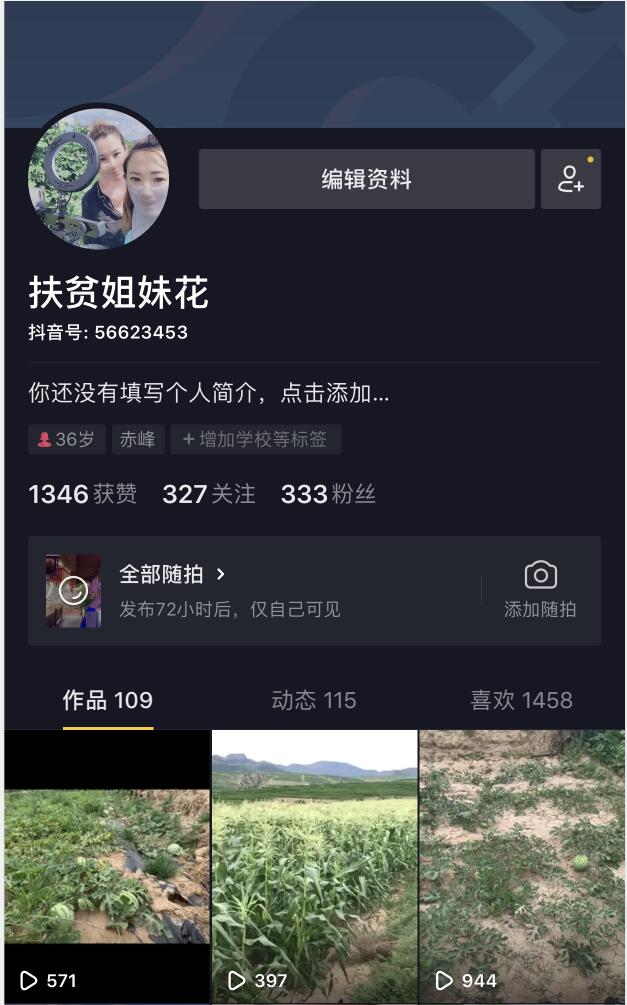
Task: Add a bio via 点击添加
Action: point(209,394)
